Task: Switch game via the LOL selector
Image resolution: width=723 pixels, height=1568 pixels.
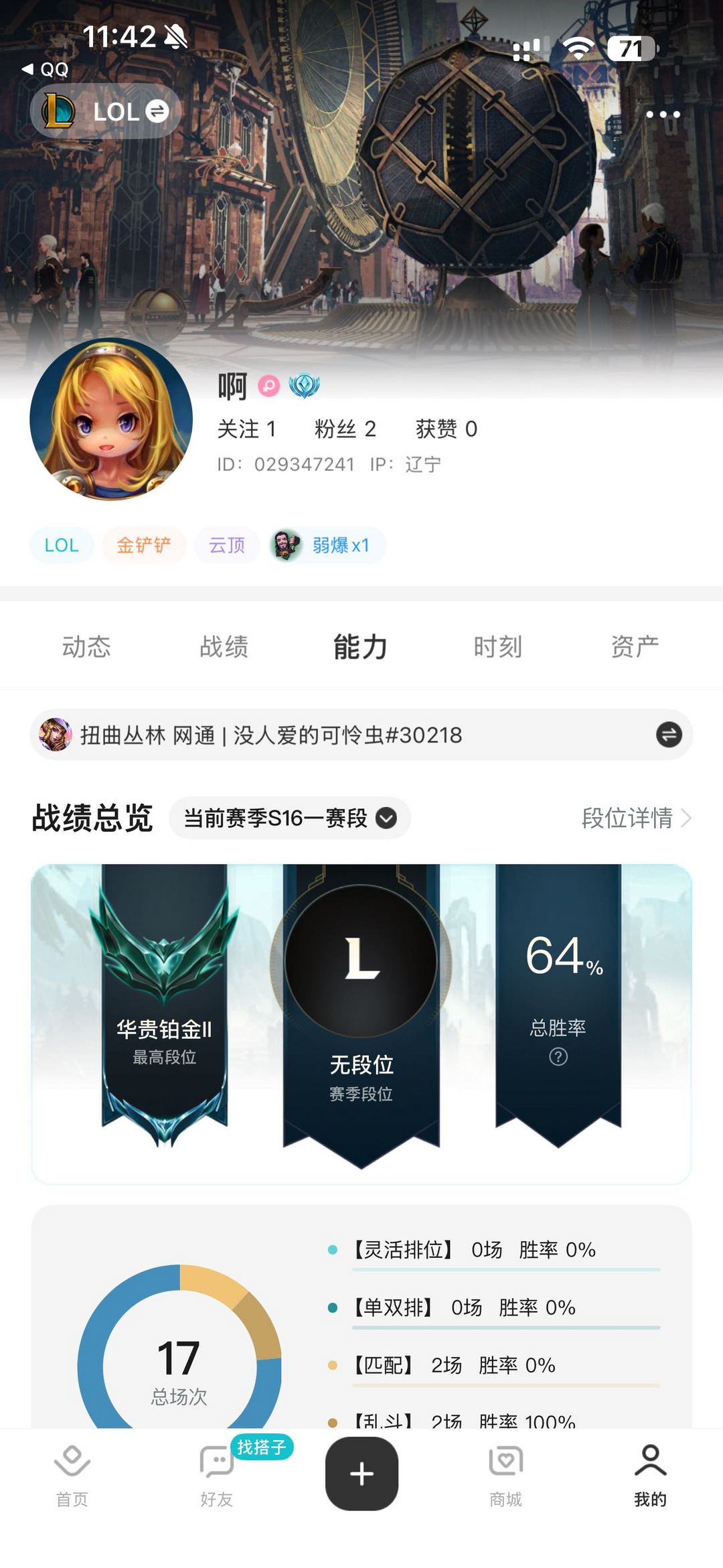Action: (x=106, y=111)
